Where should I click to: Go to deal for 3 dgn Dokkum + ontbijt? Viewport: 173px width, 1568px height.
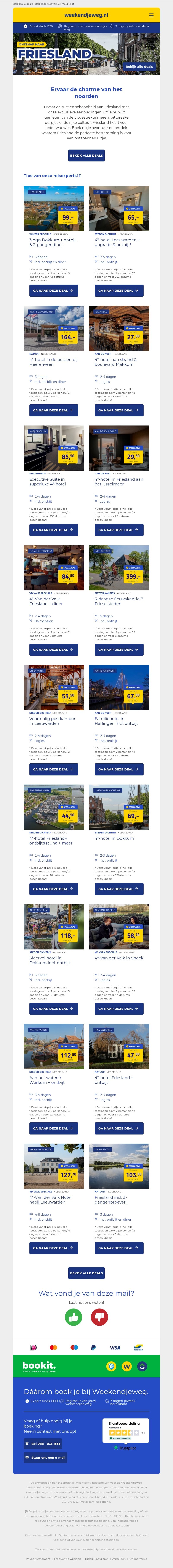tap(54, 290)
